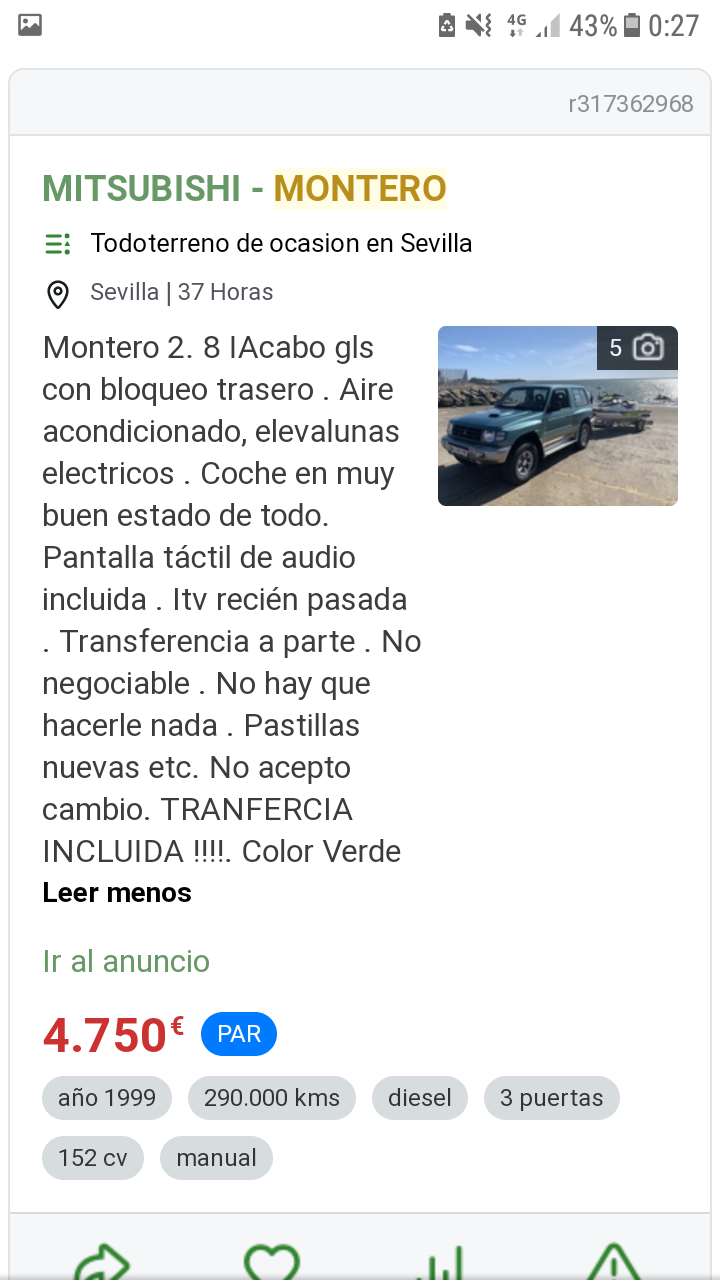
Task: Open the price statistics chart icon
Action: tap(442, 1262)
